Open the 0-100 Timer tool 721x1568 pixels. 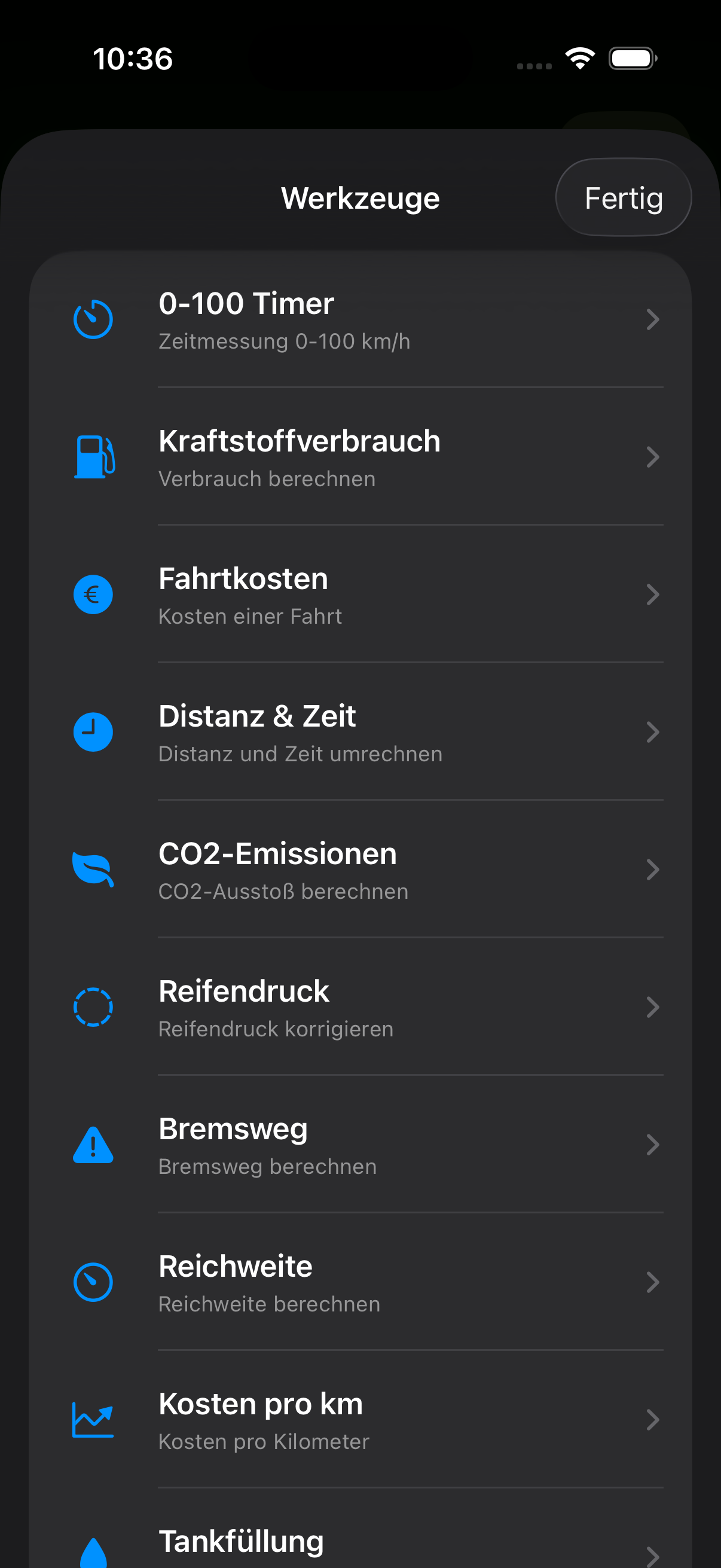coord(360,319)
